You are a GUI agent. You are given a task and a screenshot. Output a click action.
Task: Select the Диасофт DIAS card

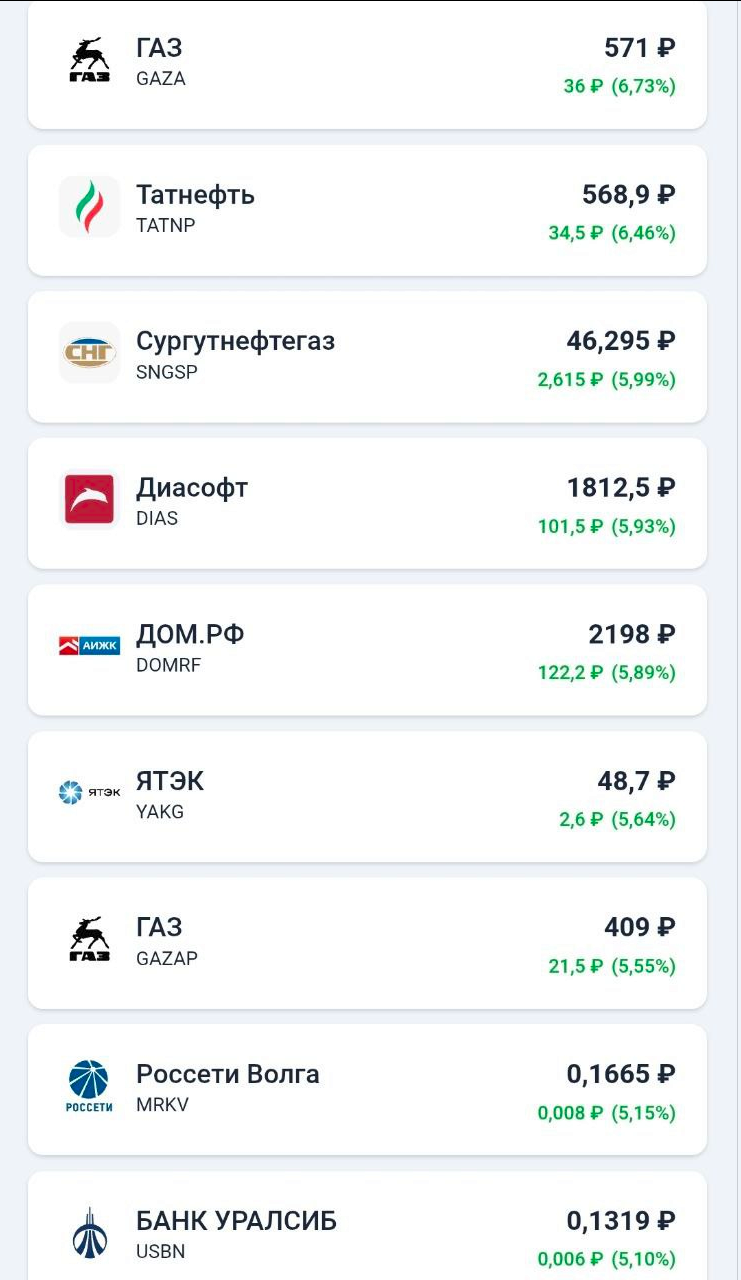pyautogui.click(x=367, y=503)
